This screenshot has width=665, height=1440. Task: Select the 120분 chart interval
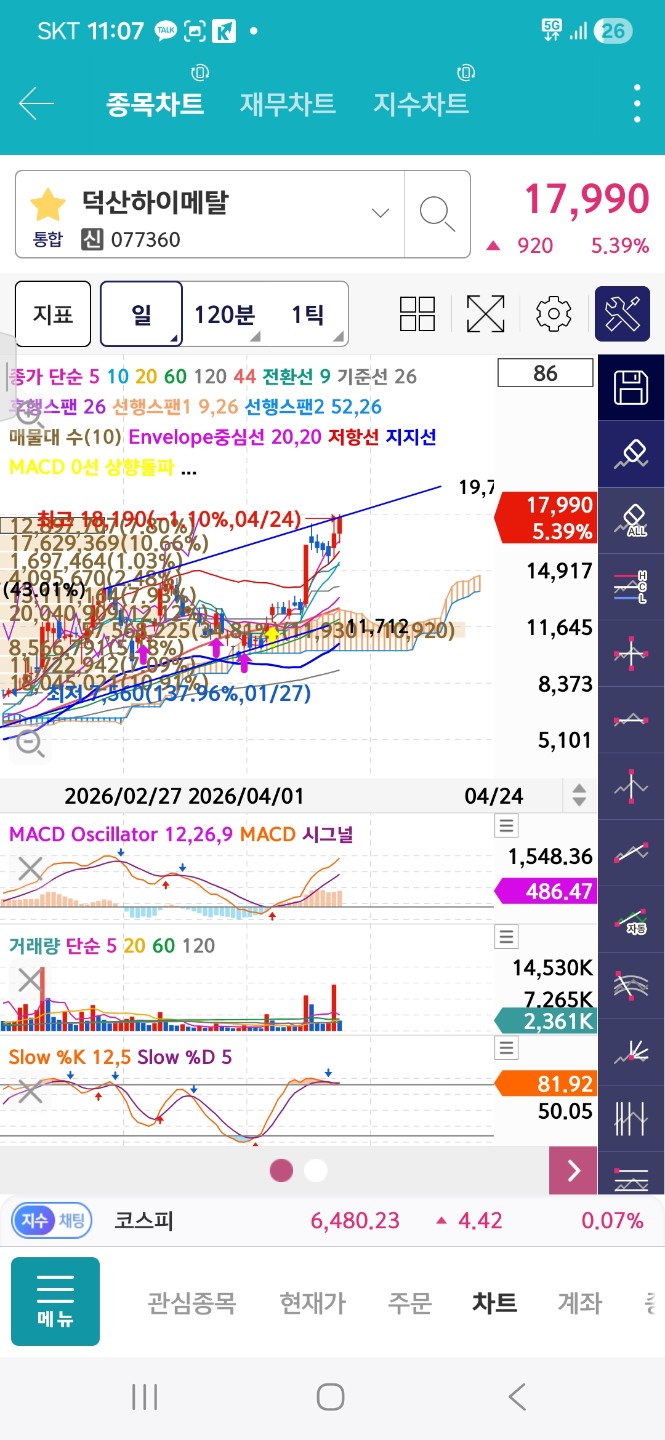pos(225,314)
